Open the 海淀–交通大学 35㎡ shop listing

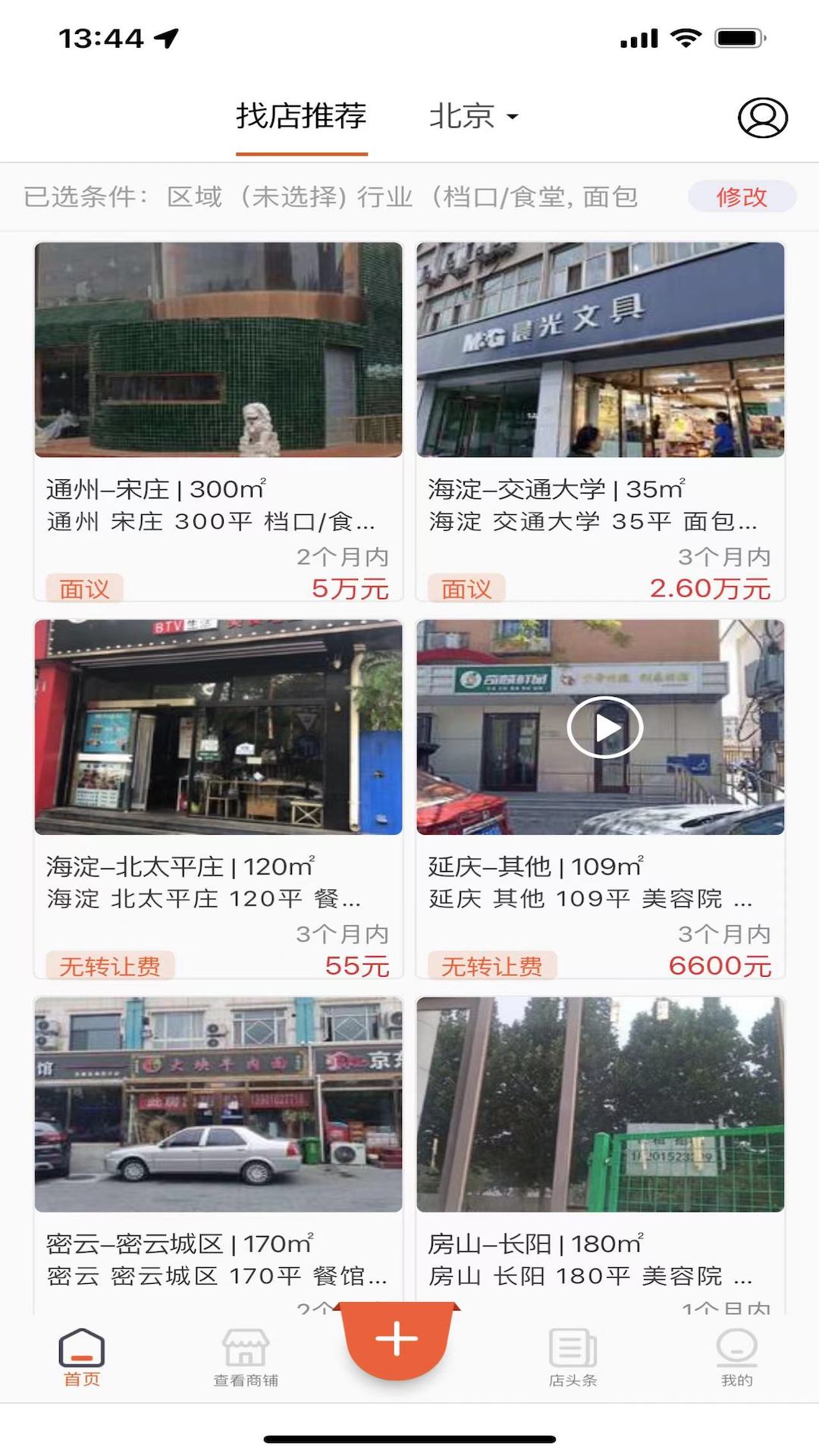coord(600,421)
